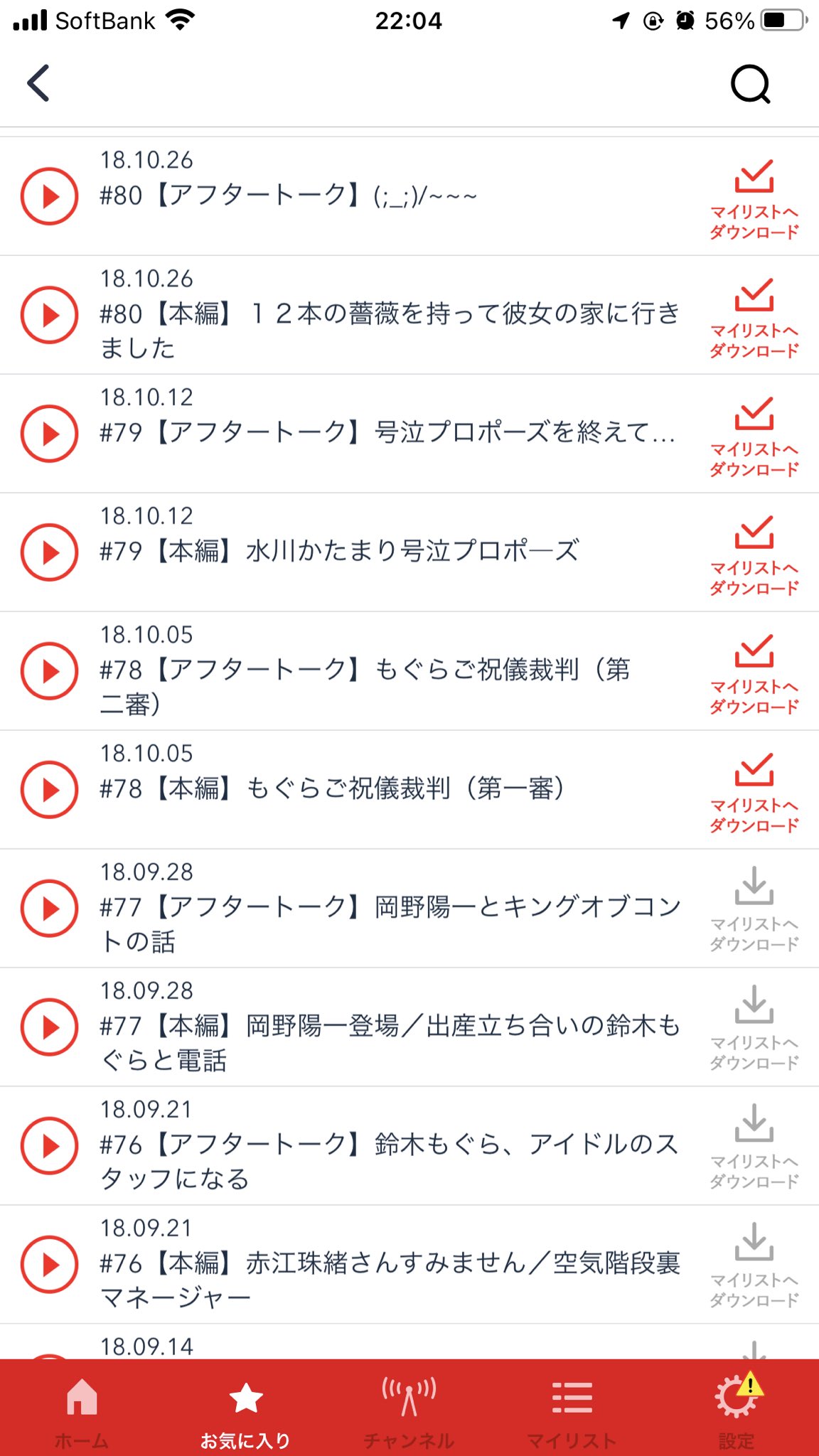
Task: Switch to the お気に入り tab
Action: (245, 1412)
